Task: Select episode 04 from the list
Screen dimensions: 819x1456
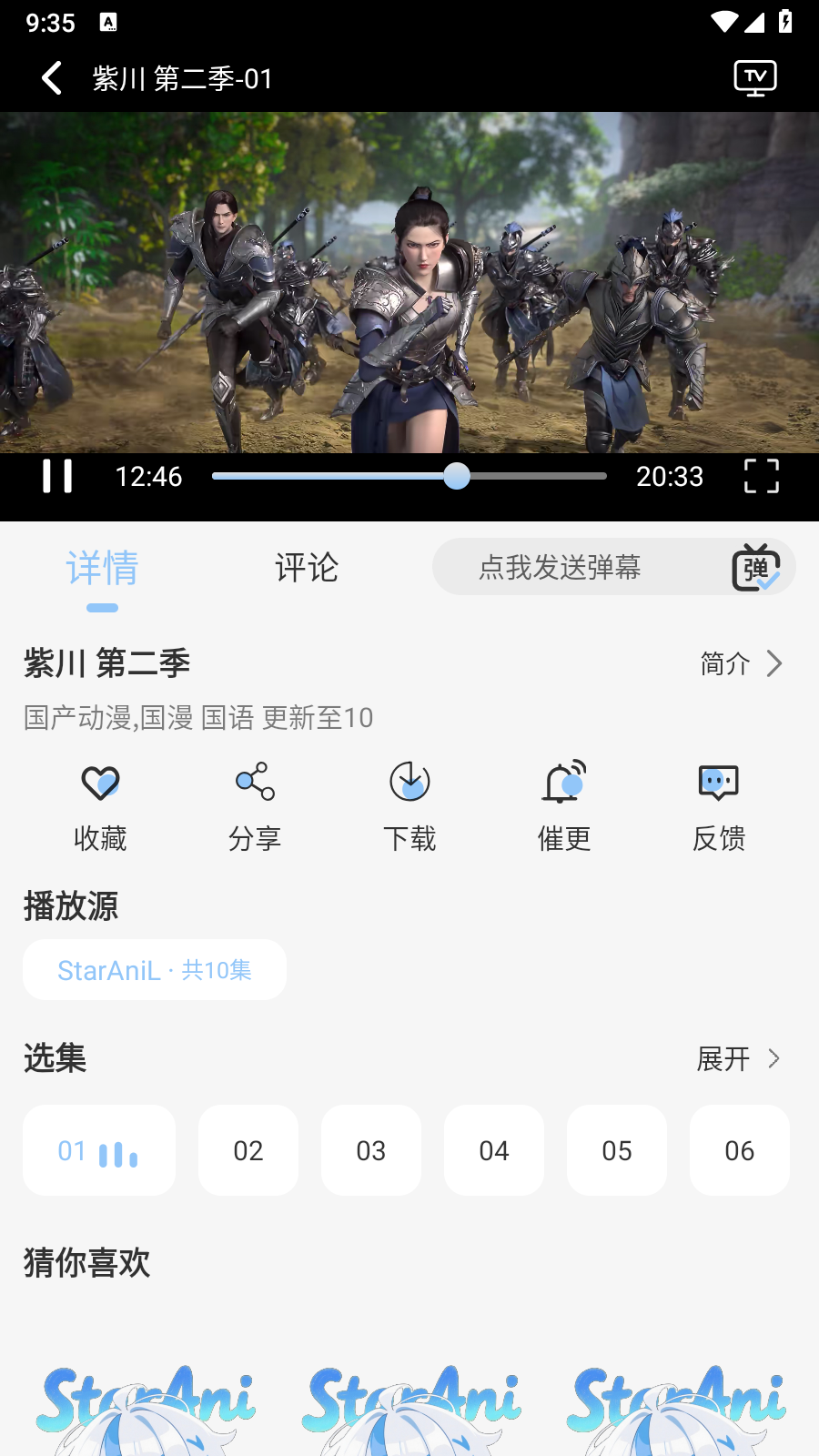Action: (x=494, y=1150)
